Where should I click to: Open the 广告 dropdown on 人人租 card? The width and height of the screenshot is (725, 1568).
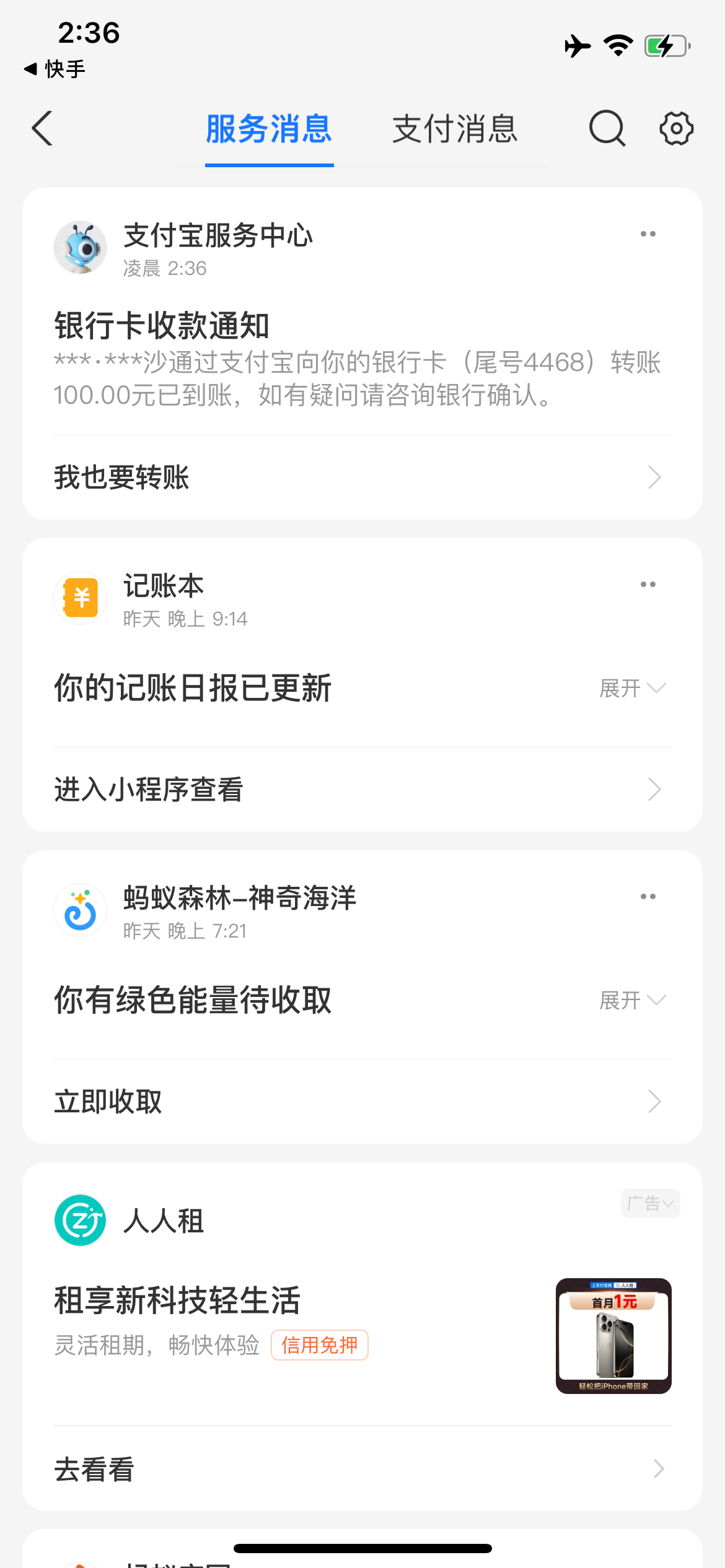[x=650, y=1203]
